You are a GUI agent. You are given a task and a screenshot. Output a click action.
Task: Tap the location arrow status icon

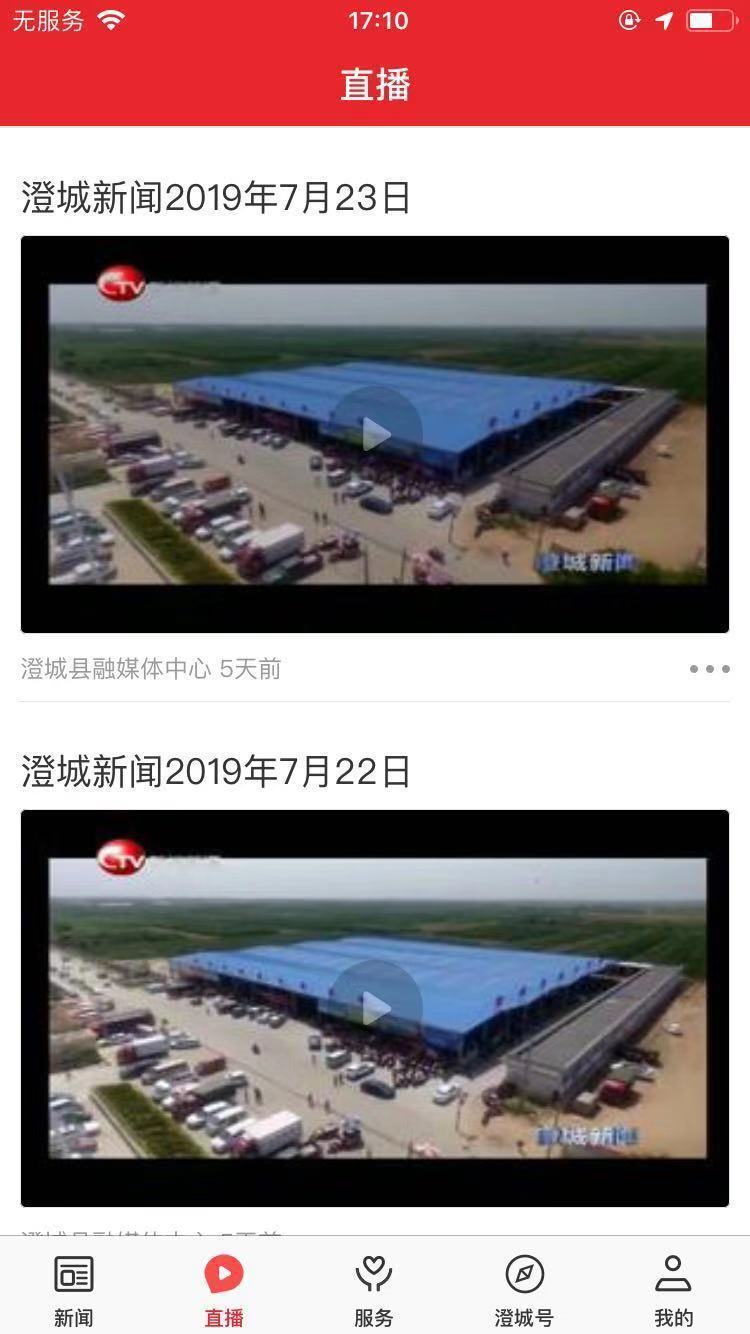click(664, 19)
